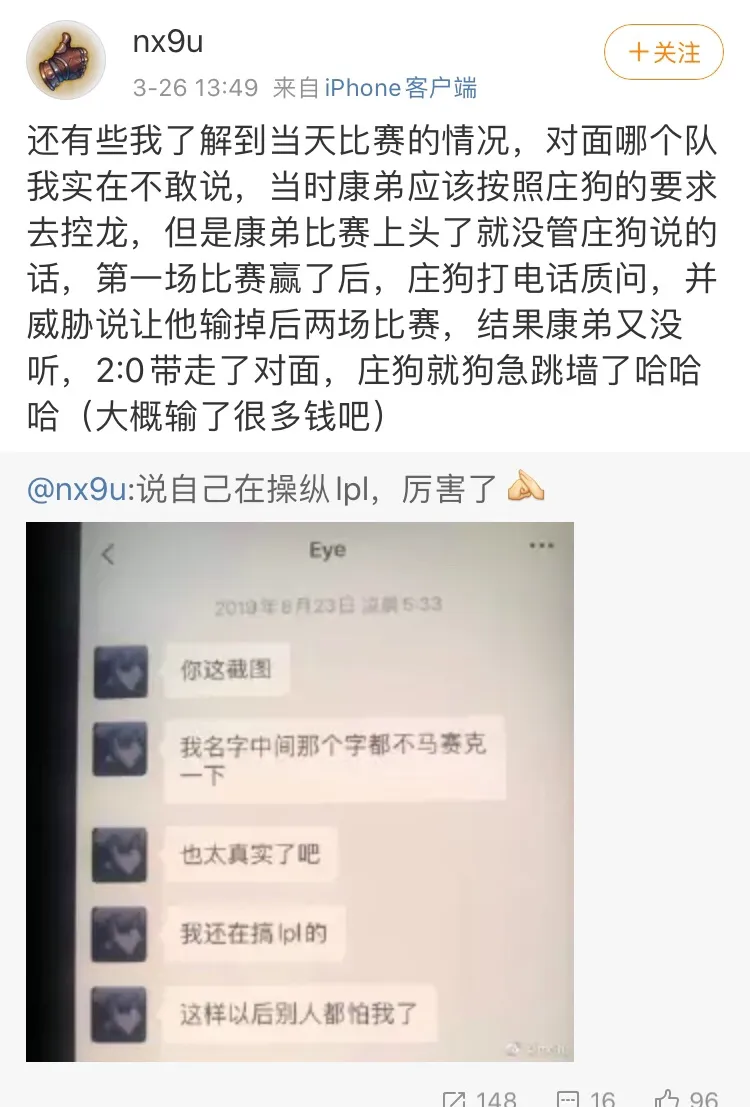The image size is (750, 1107).
Task: Open the comments with 16 replies
Action: (x=586, y=1097)
